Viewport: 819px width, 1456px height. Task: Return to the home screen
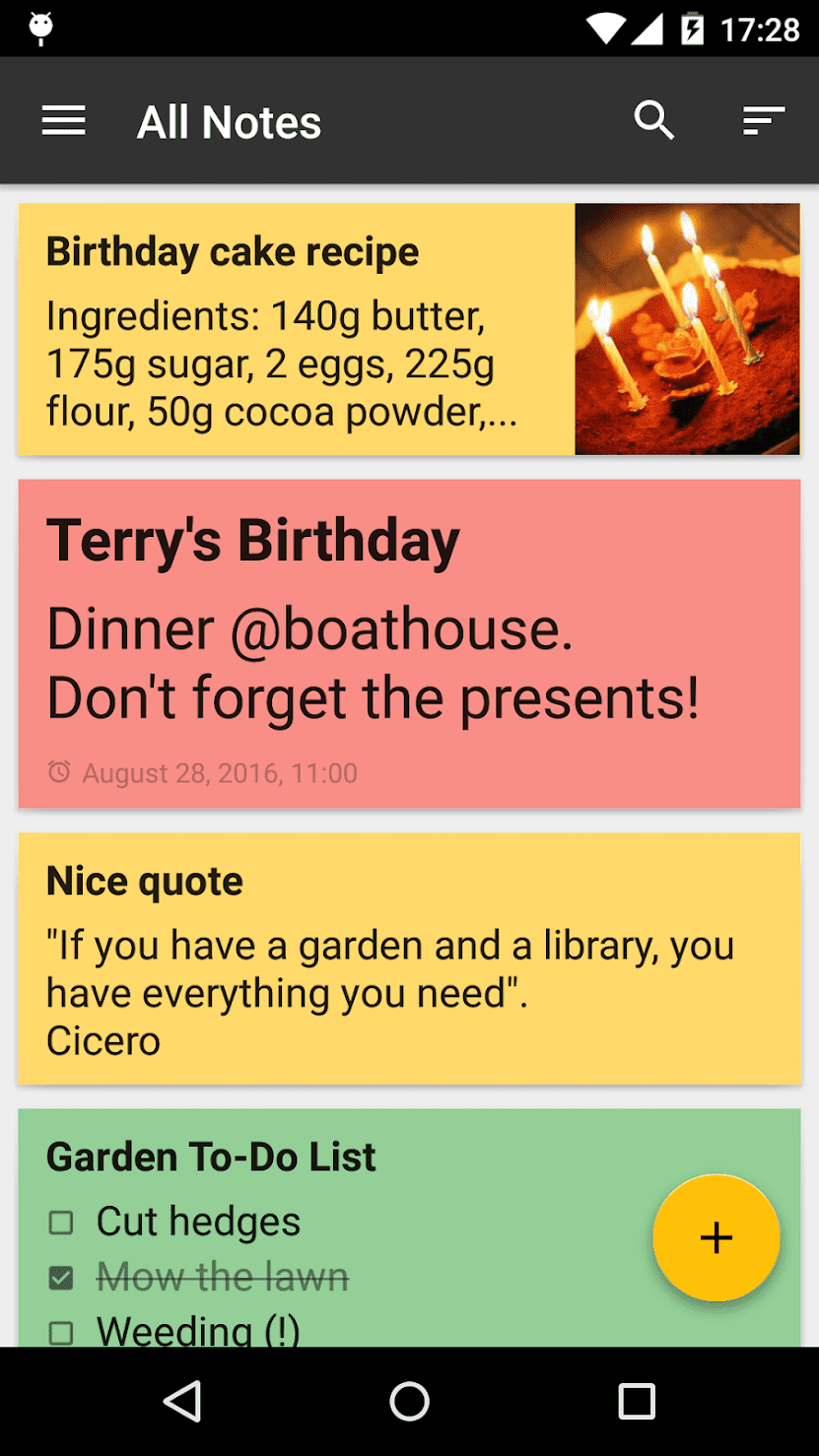click(409, 1401)
